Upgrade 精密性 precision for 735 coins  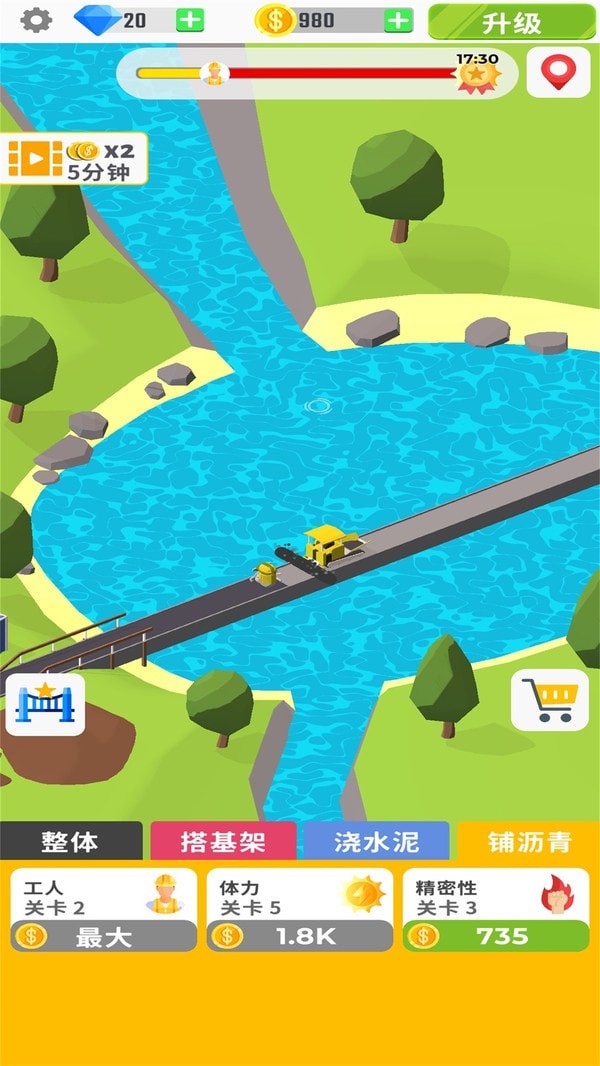coord(495,935)
